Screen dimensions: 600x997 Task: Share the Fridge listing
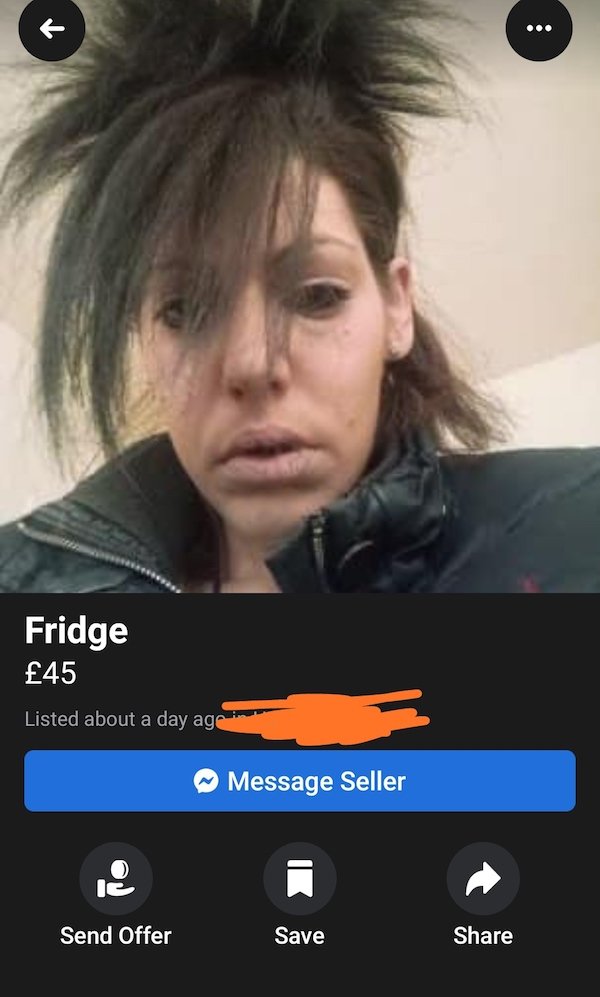[x=483, y=879]
